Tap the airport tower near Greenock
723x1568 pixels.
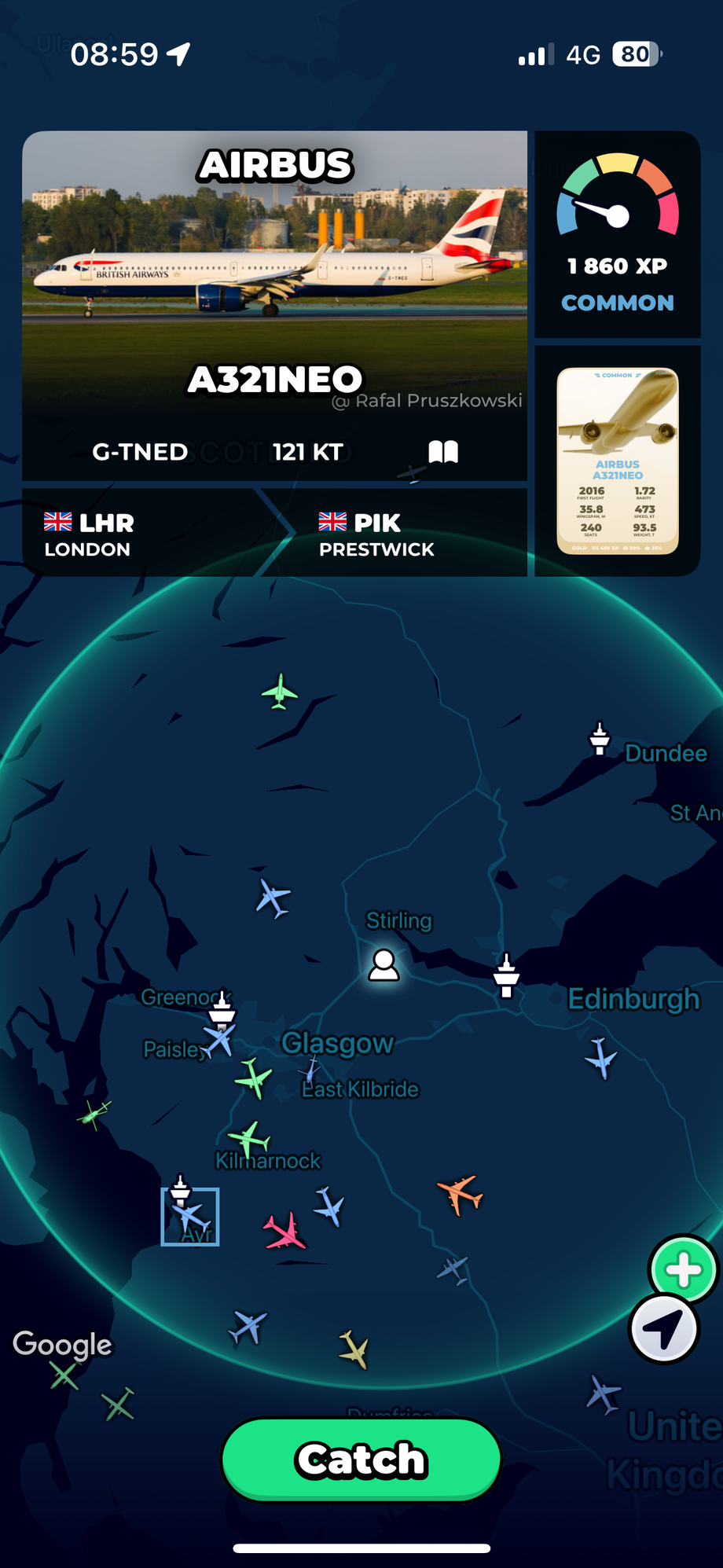[x=222, y=1009]
